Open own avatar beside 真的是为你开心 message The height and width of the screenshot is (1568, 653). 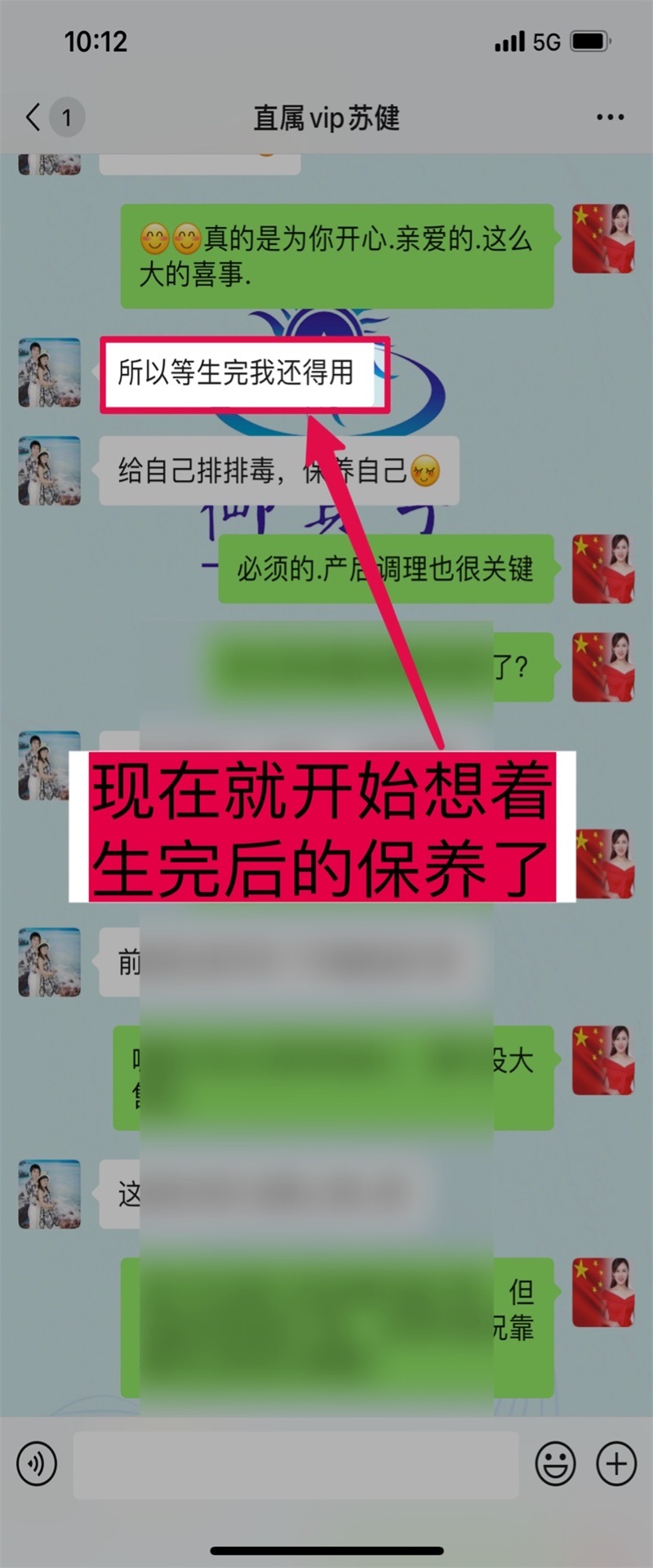603,238
